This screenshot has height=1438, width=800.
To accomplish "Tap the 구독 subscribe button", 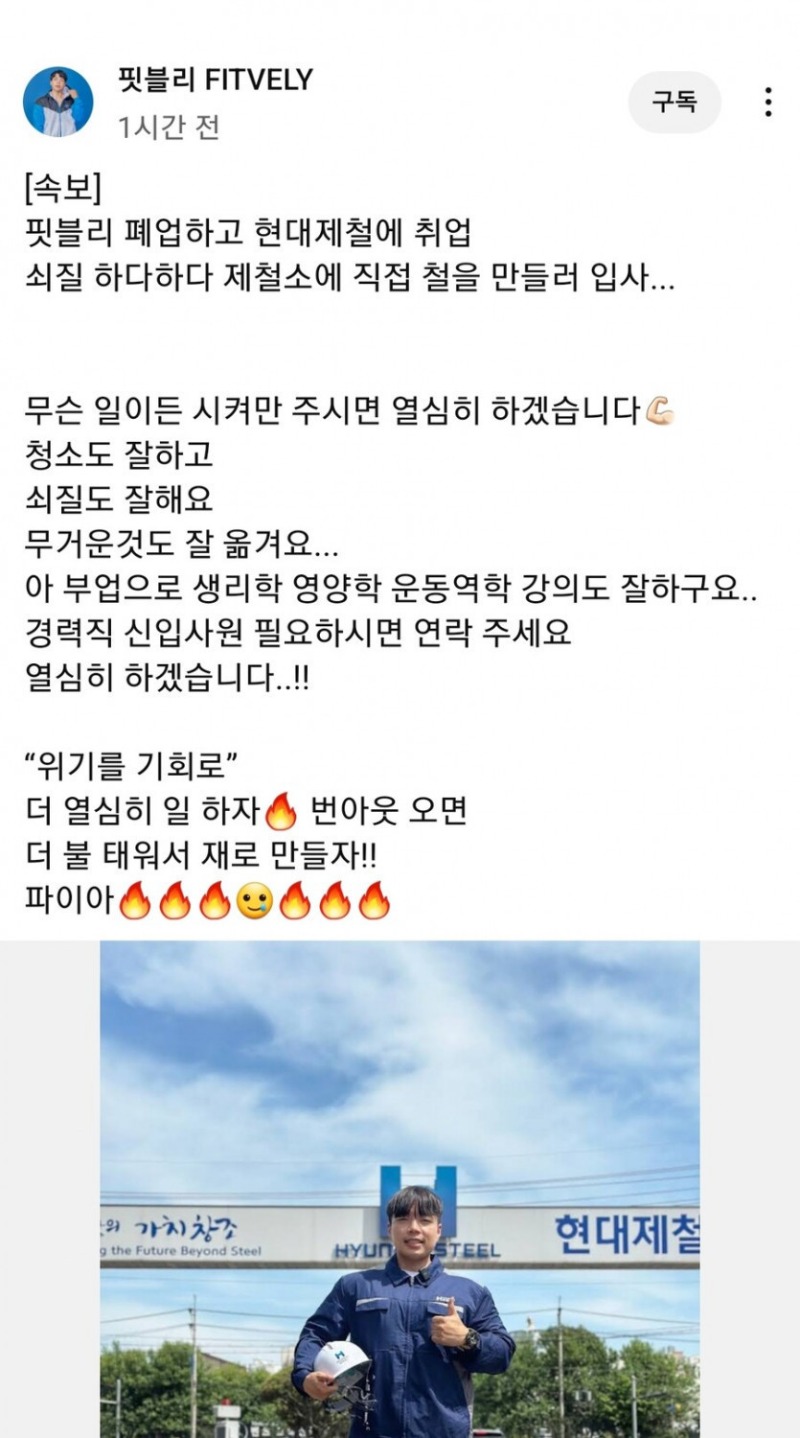I will [x=674, y=102].
